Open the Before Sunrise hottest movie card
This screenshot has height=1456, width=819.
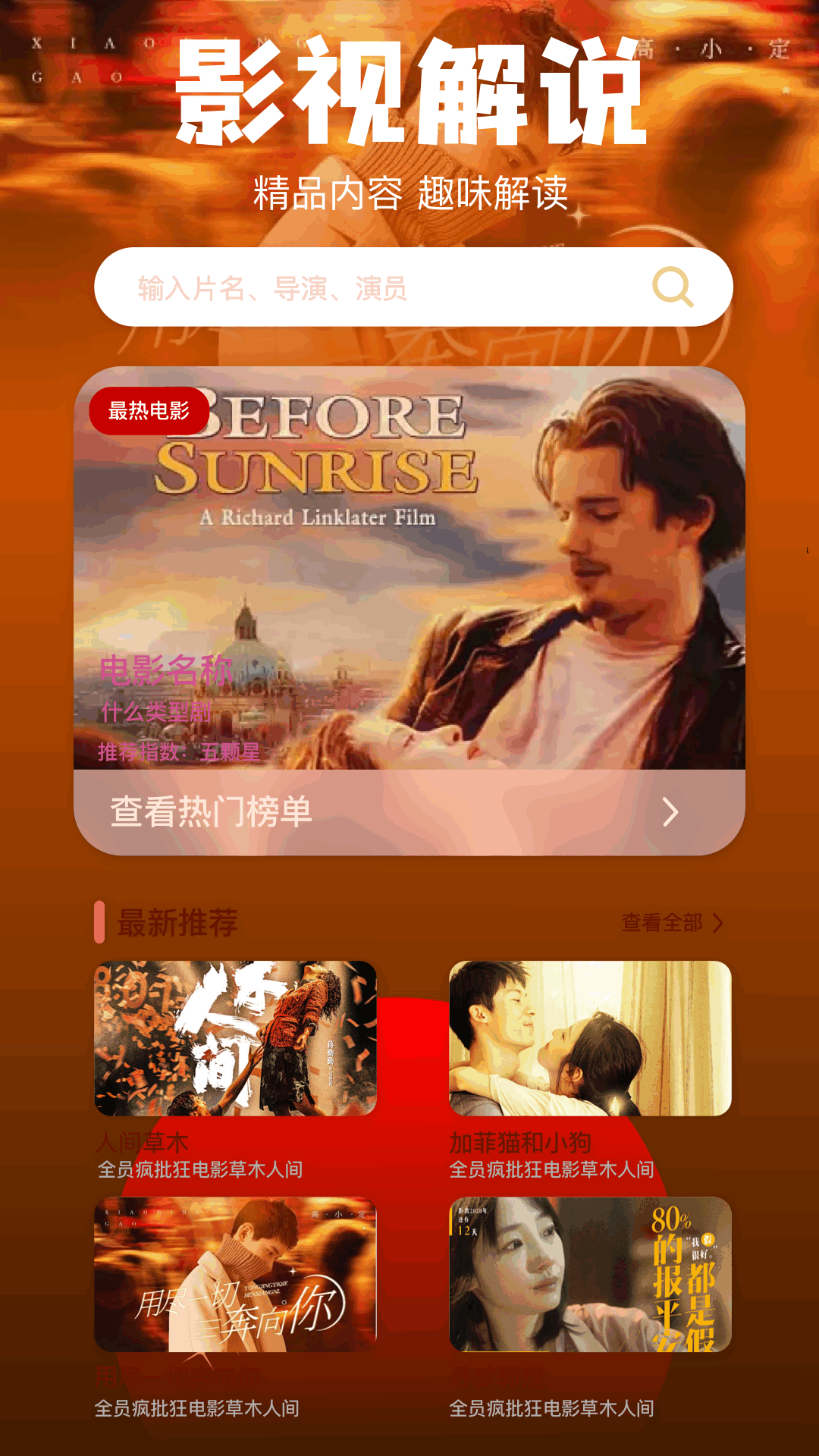[409, 569]
